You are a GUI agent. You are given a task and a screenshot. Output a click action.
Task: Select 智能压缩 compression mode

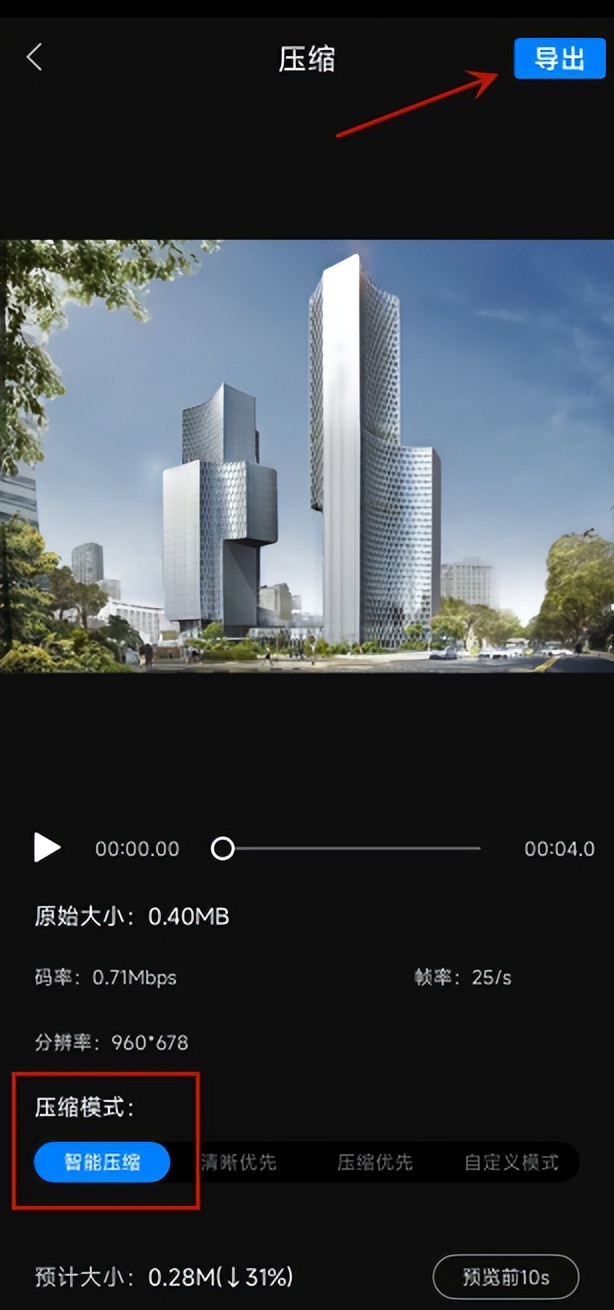click(x=102, y=1162)
